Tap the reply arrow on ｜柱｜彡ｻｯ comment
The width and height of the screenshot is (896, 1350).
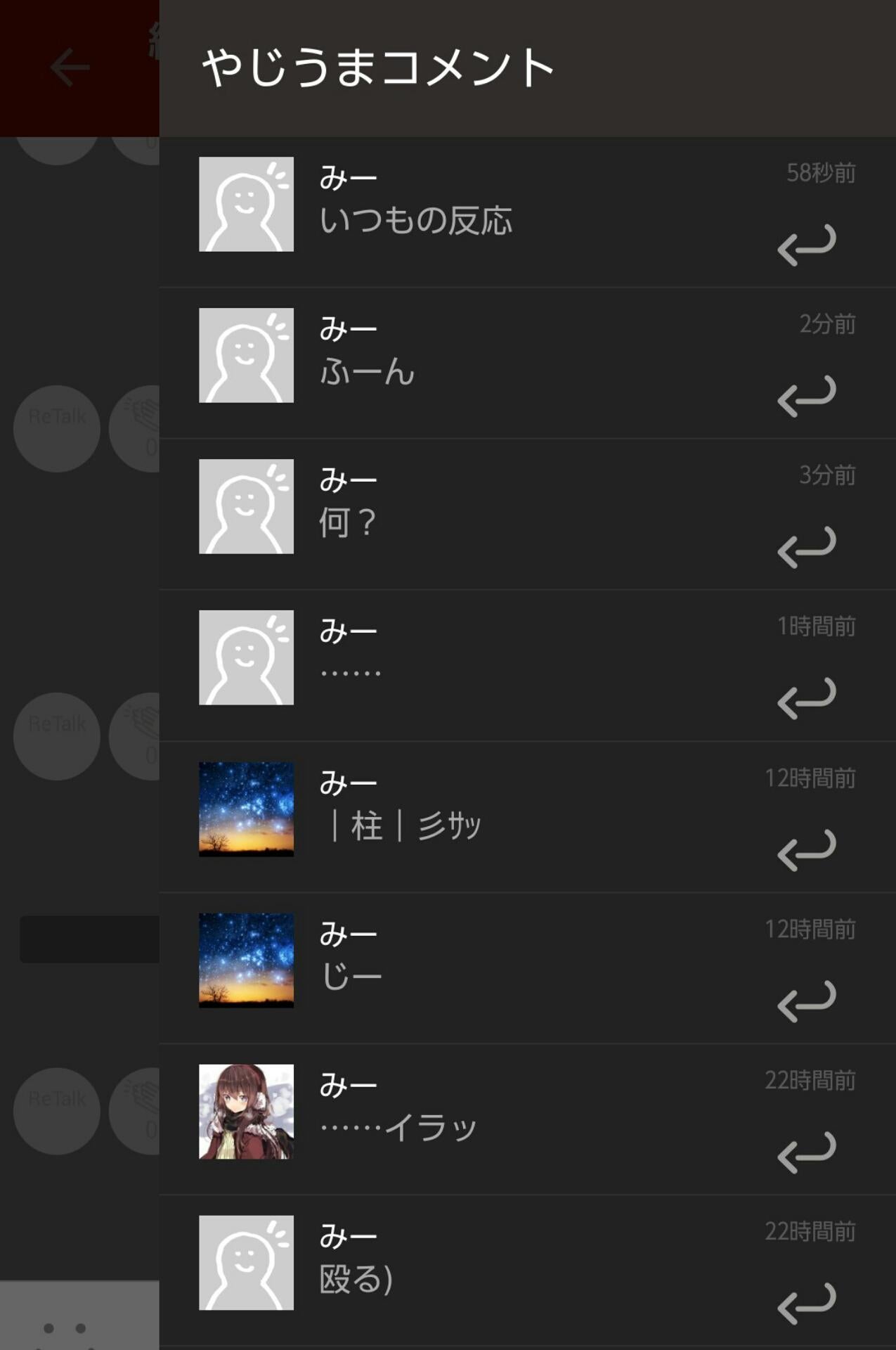coord(807,851)
